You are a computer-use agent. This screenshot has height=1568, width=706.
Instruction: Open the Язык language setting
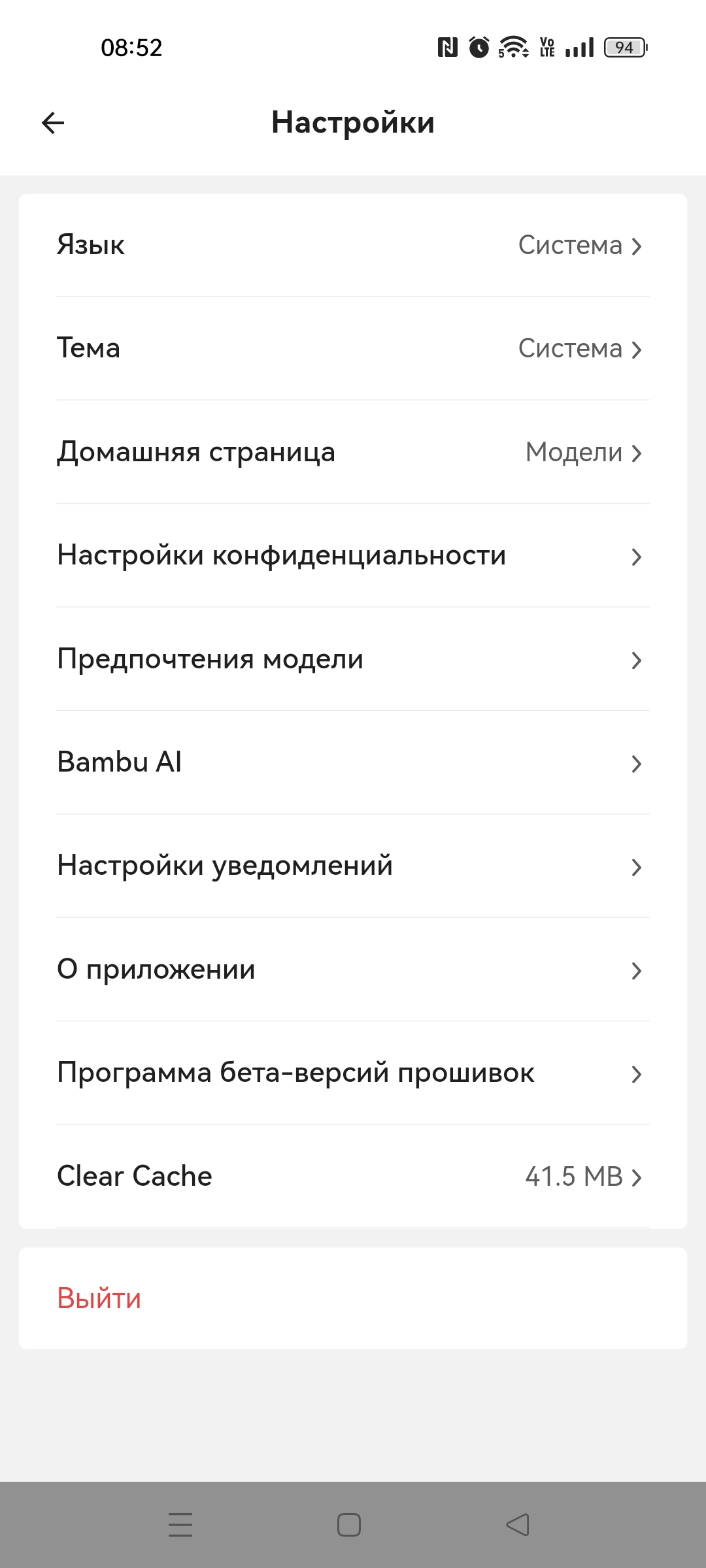pyautogui.click(x=353, y=246)
